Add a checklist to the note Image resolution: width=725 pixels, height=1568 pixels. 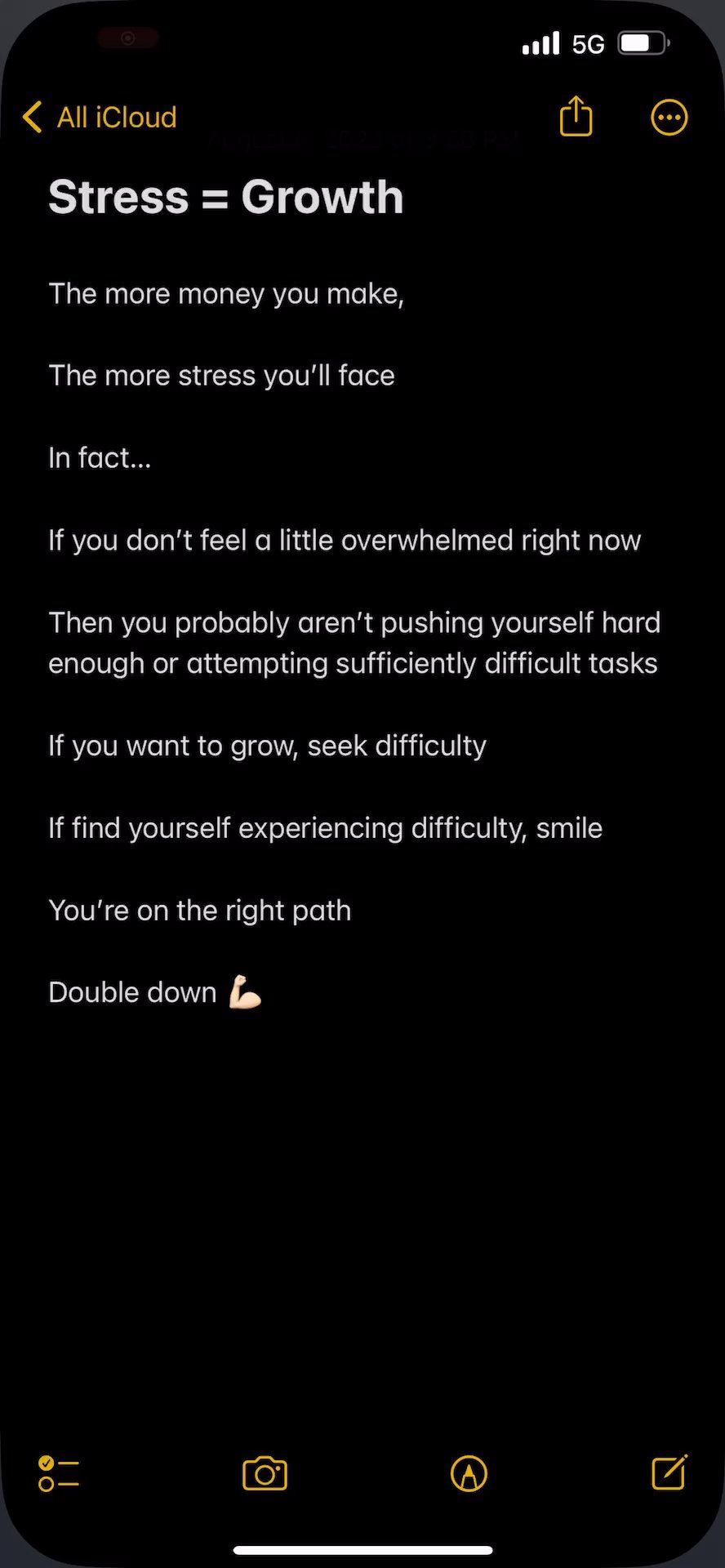point(59,1473)
